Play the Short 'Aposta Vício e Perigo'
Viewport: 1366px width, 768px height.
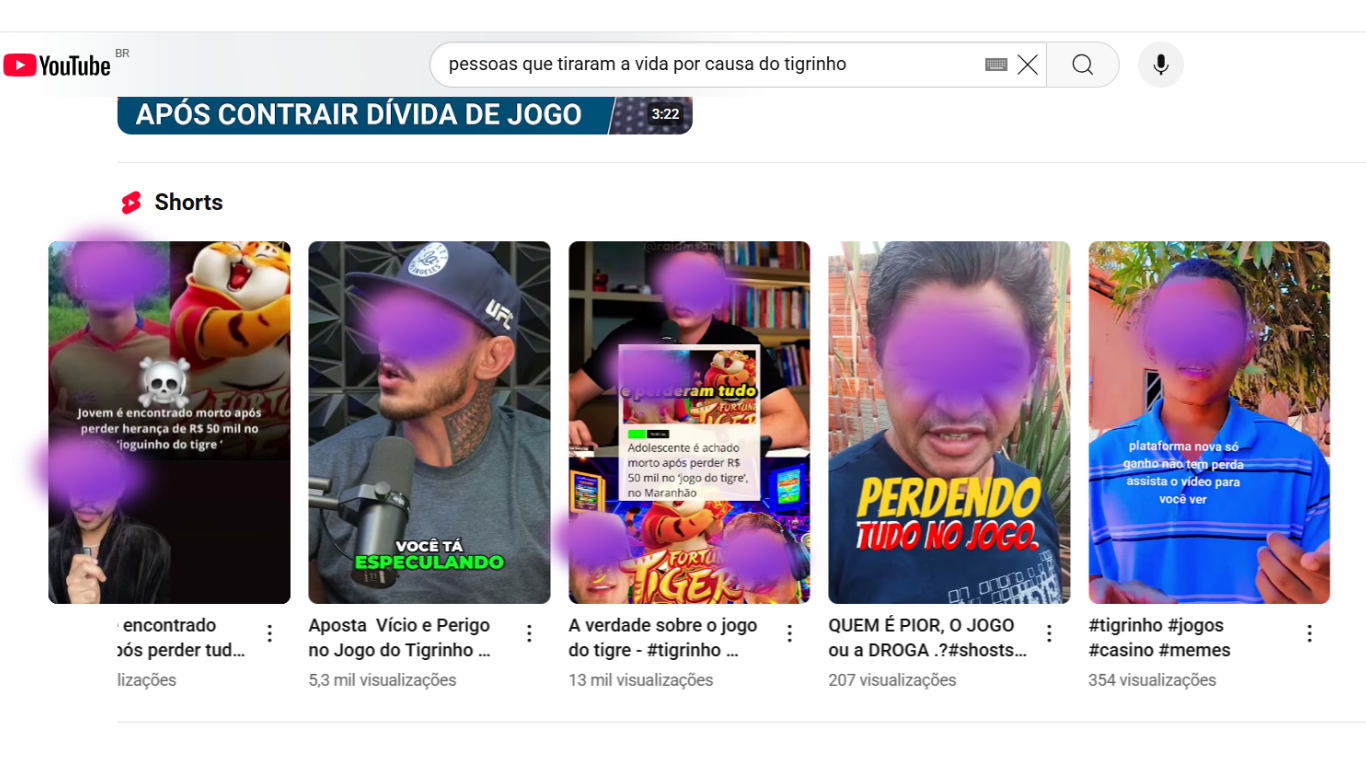click(429, 421)
